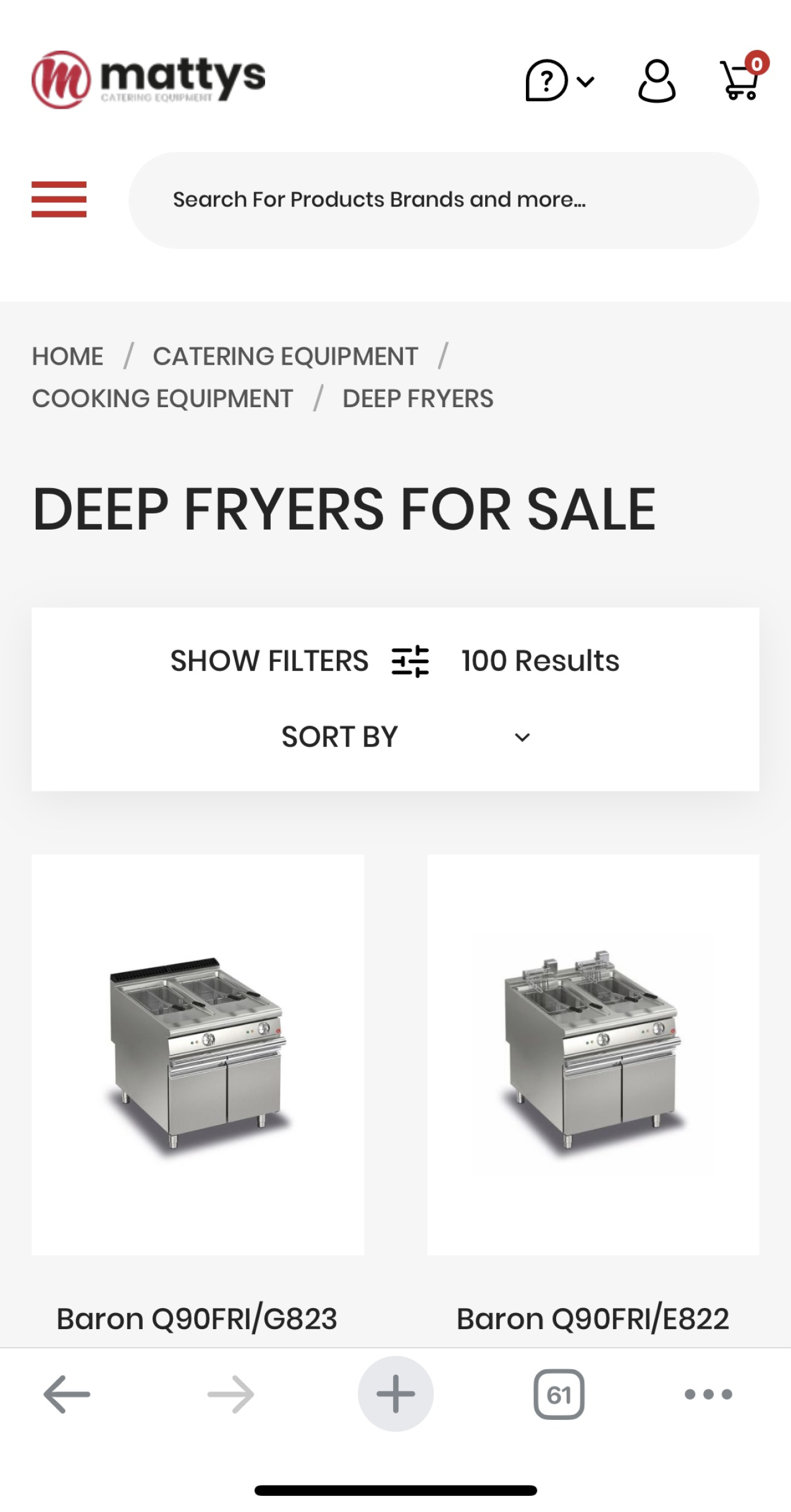Open the user account icon
The width and height of the screenshot is (791, 1512).
pyautogui.click(x=656, y=81)
